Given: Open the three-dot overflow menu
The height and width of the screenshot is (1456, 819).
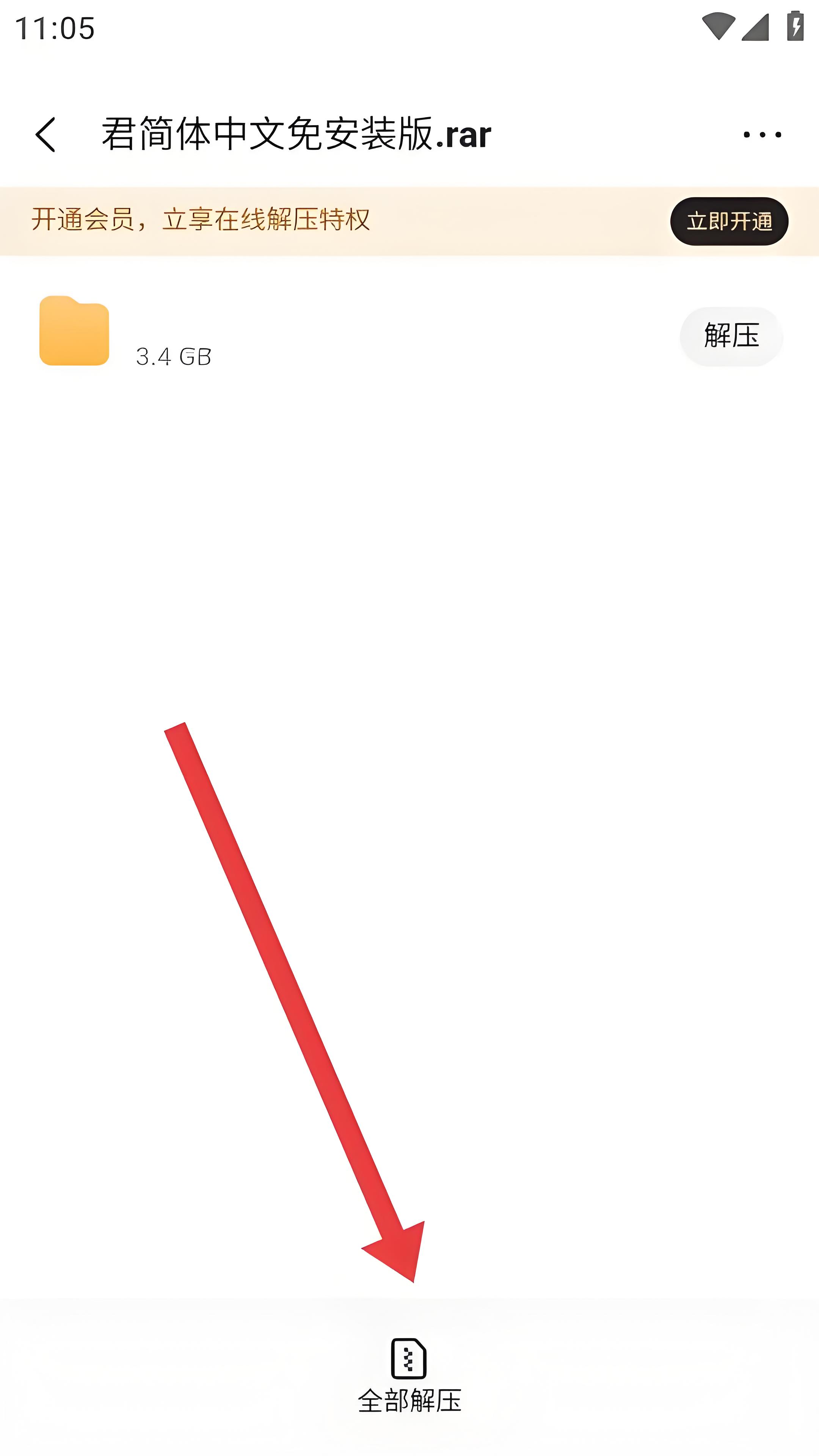Looking at the screenshot, I should click(762, 135).
